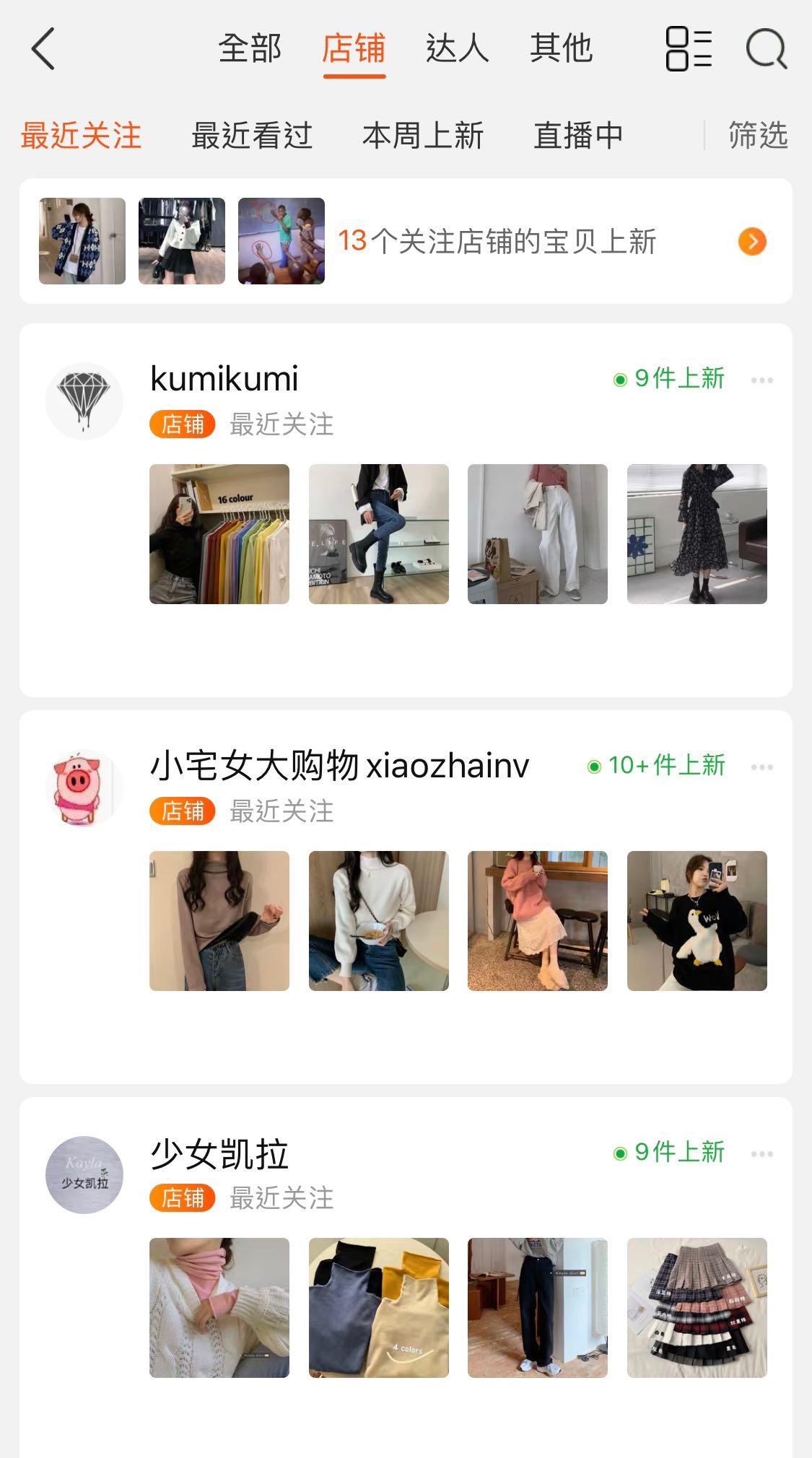The height and width of the screenshot is (1458, 812).
Task: Open the overflow menu for 少女凯拉
Action: tap(762, 1154)
